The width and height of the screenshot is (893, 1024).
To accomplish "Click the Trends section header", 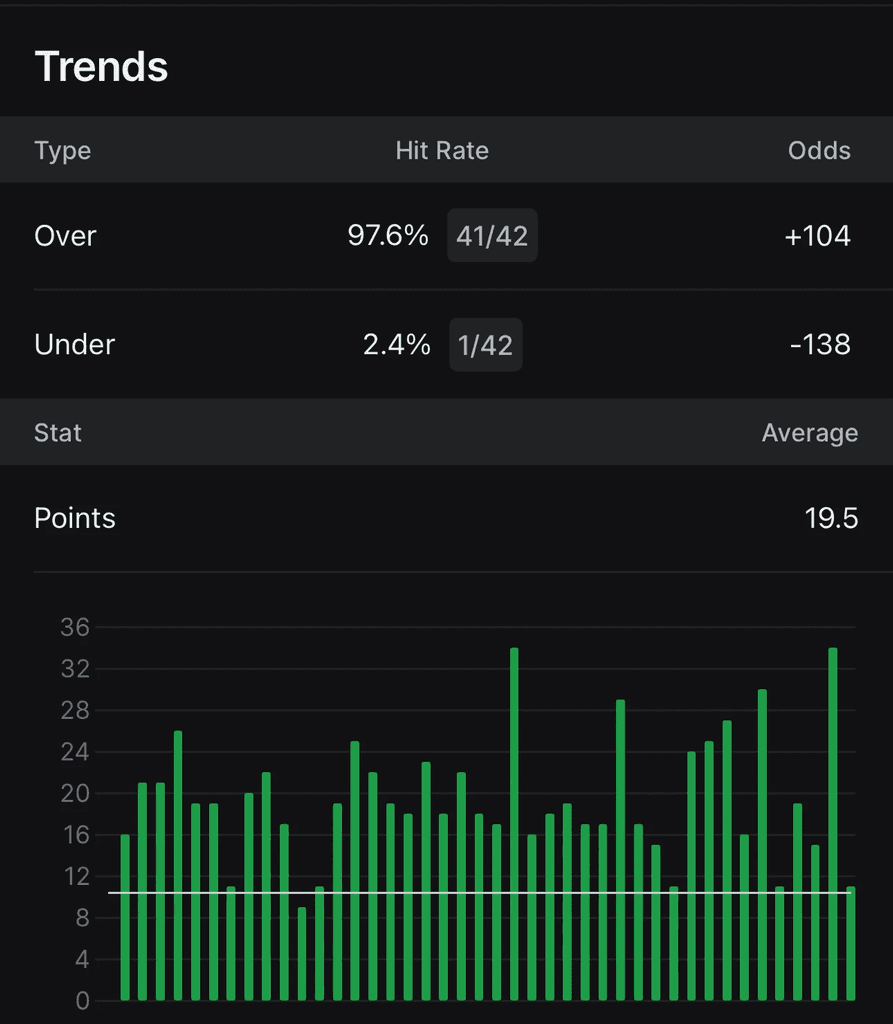I will 101,66.
